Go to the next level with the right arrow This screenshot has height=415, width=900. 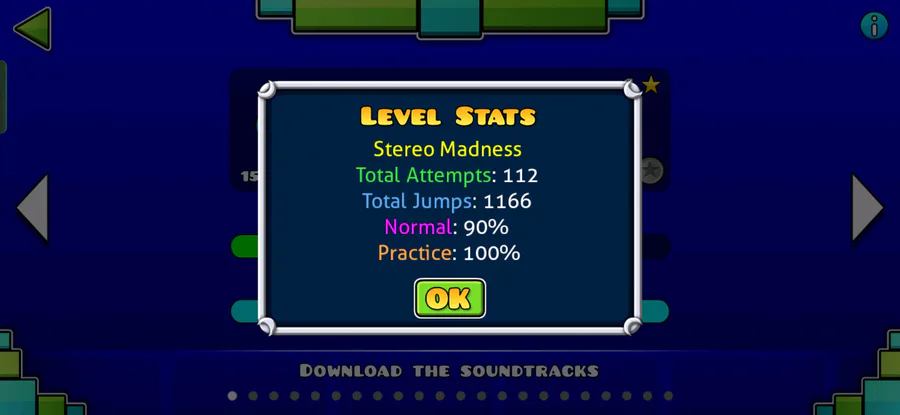866,208
